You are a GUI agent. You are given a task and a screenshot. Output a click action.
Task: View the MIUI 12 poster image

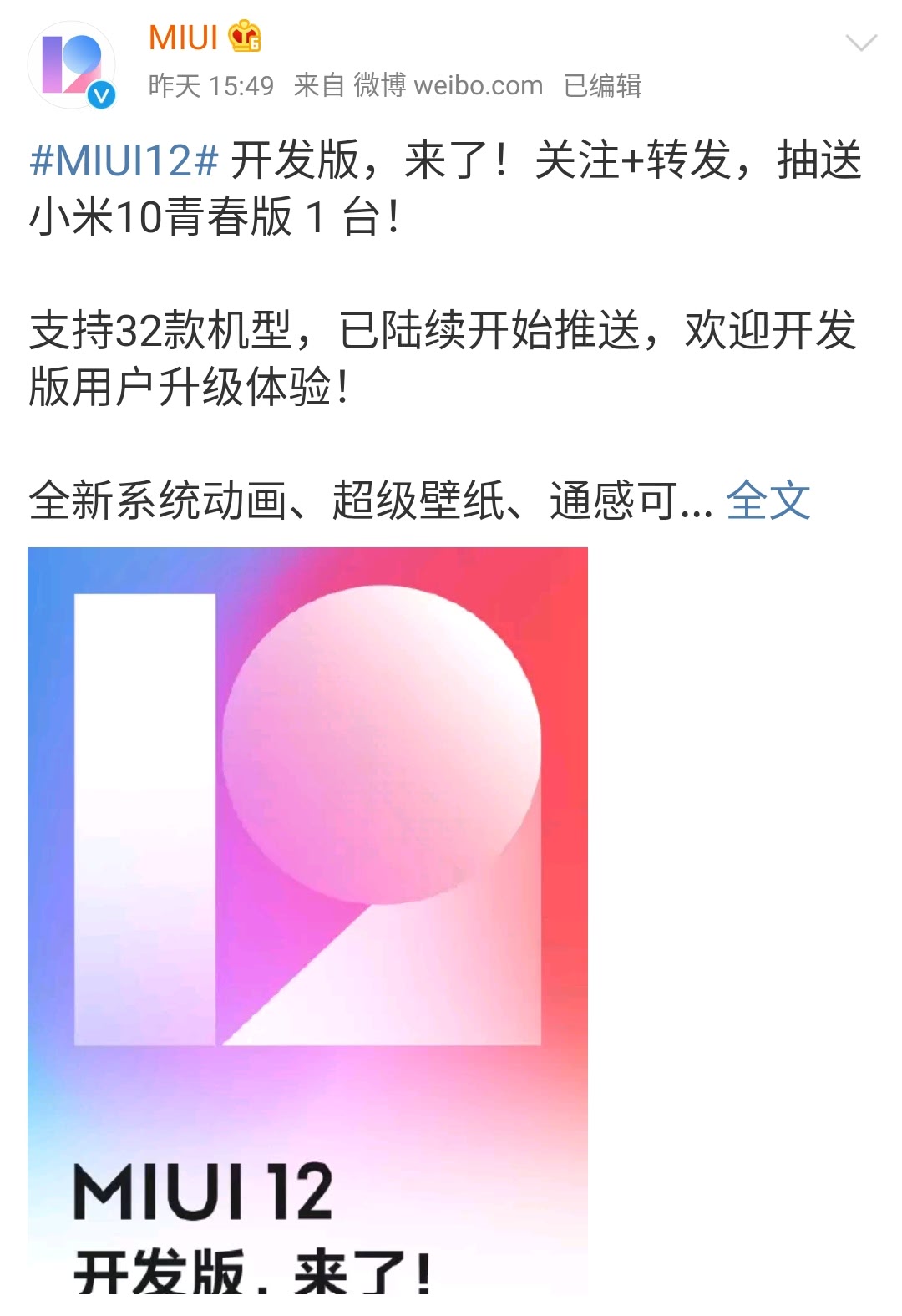coord(307,919)
